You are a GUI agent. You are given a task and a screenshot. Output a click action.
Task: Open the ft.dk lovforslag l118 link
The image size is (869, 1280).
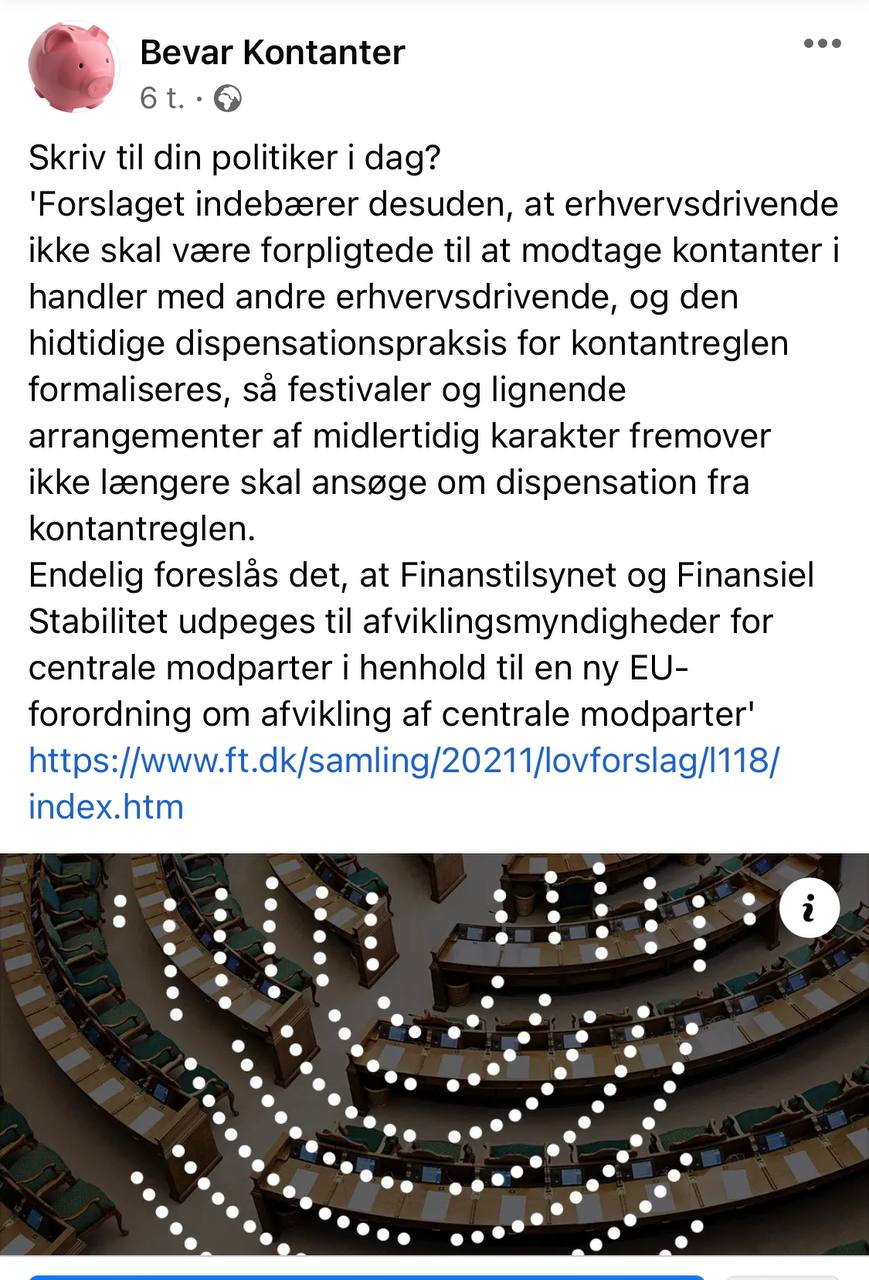[403, 783]
